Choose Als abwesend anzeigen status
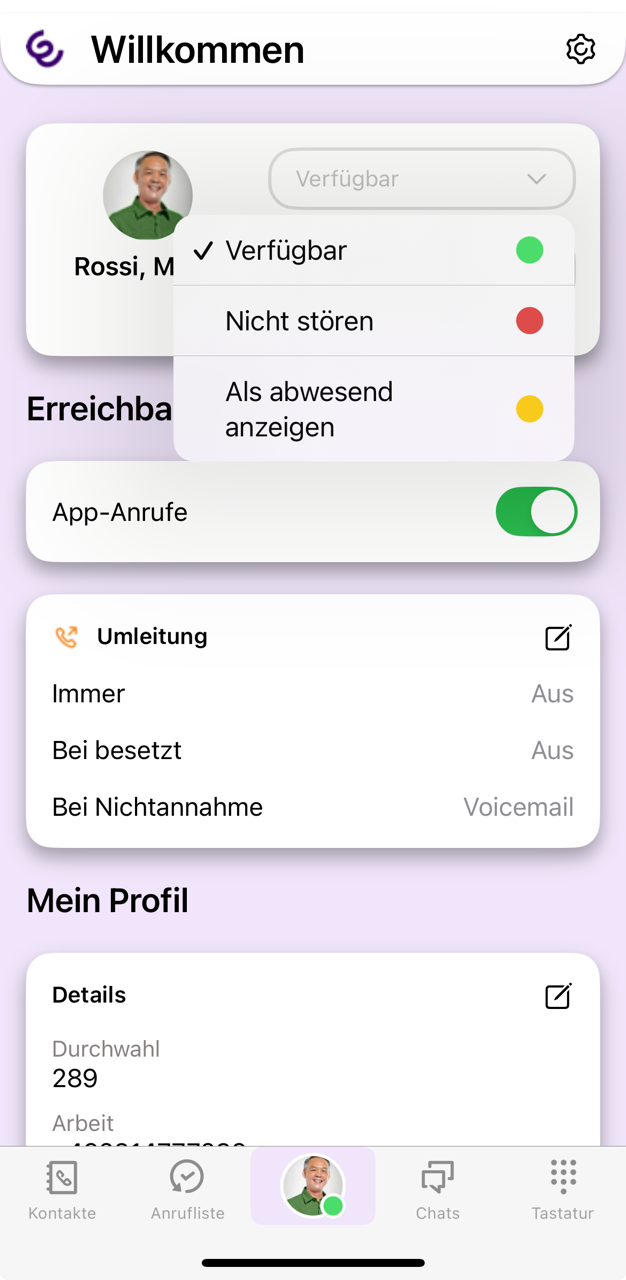Viewport: 626px width, 1280px height. point(373,409)
